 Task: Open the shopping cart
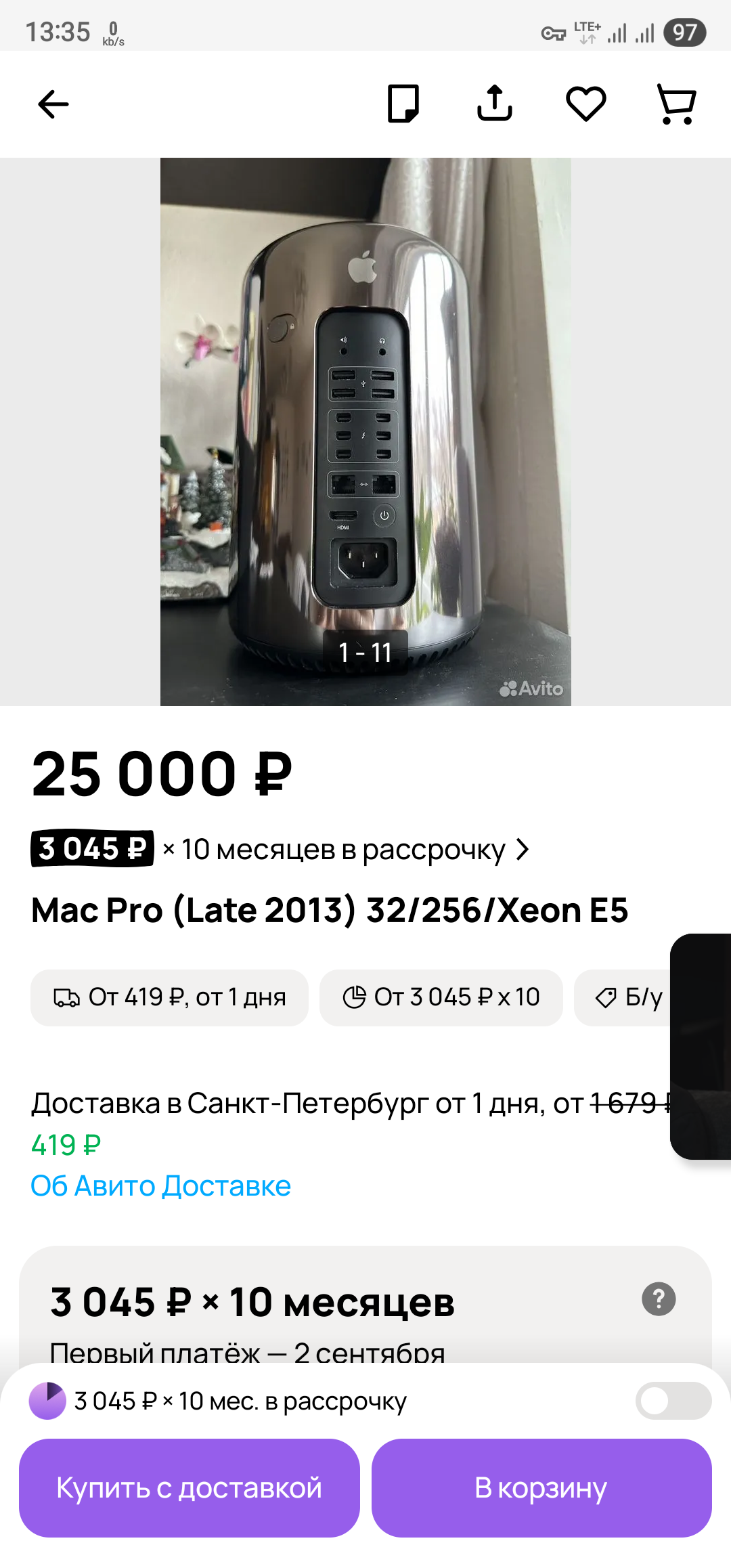pyautogui.click(x=676, y=104)
